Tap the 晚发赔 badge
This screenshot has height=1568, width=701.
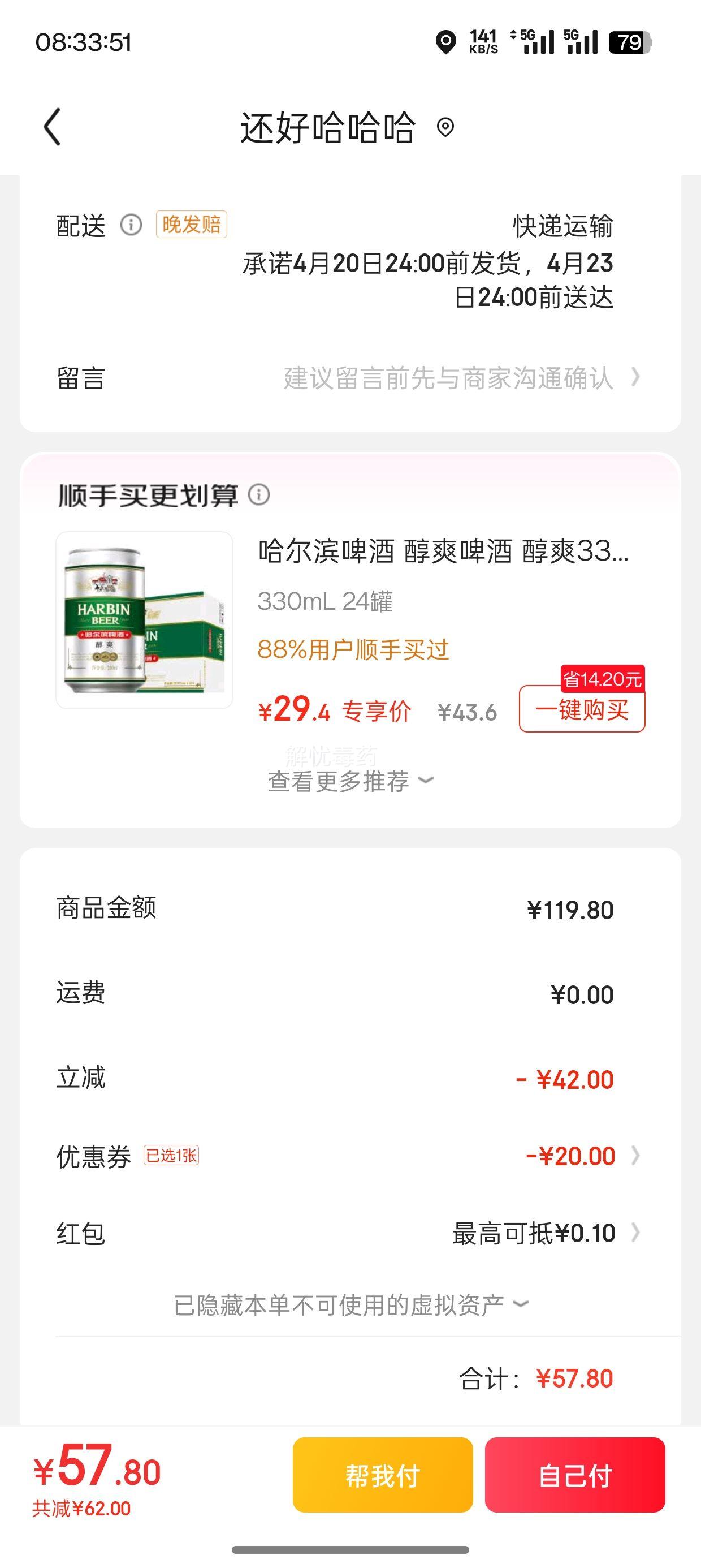[x=191, y=225]
